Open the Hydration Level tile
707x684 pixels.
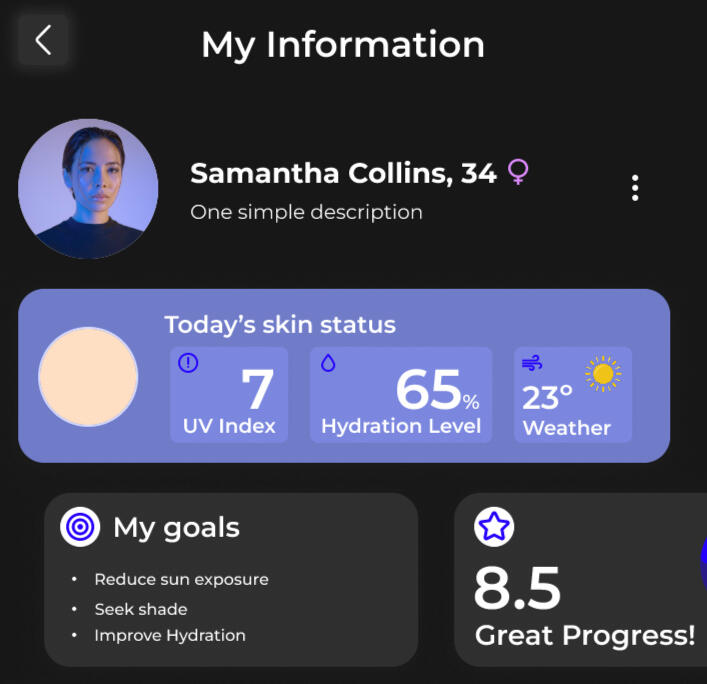[x=401, y=395]
